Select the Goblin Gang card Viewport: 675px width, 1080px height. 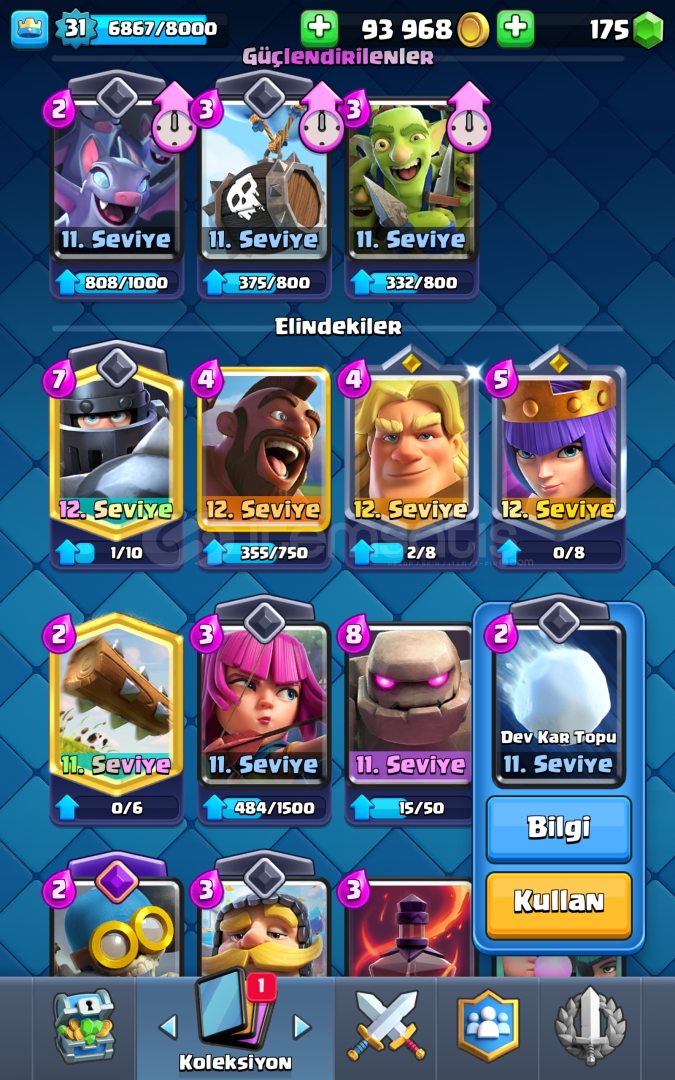tap(412, 186)
